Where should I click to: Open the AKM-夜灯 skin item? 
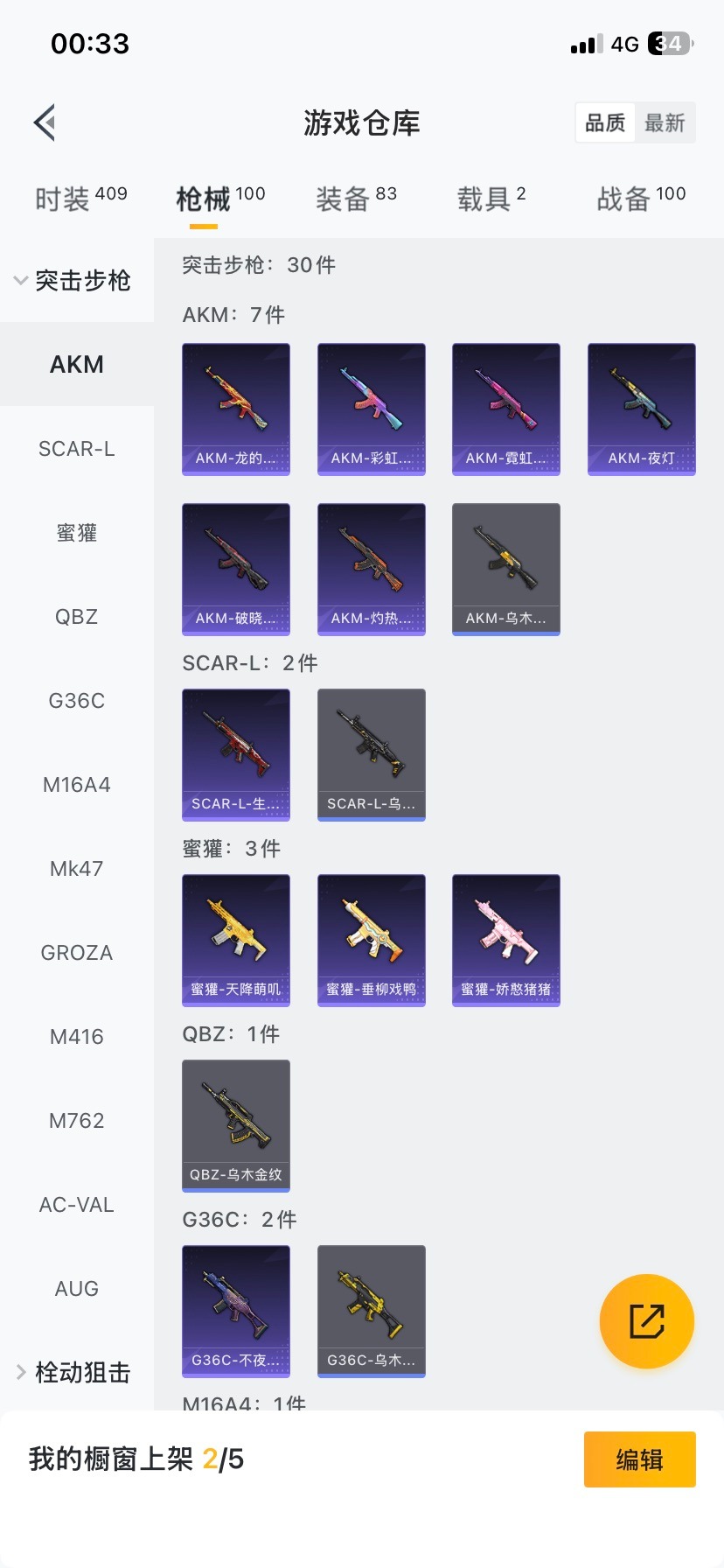tap(641, 409)
